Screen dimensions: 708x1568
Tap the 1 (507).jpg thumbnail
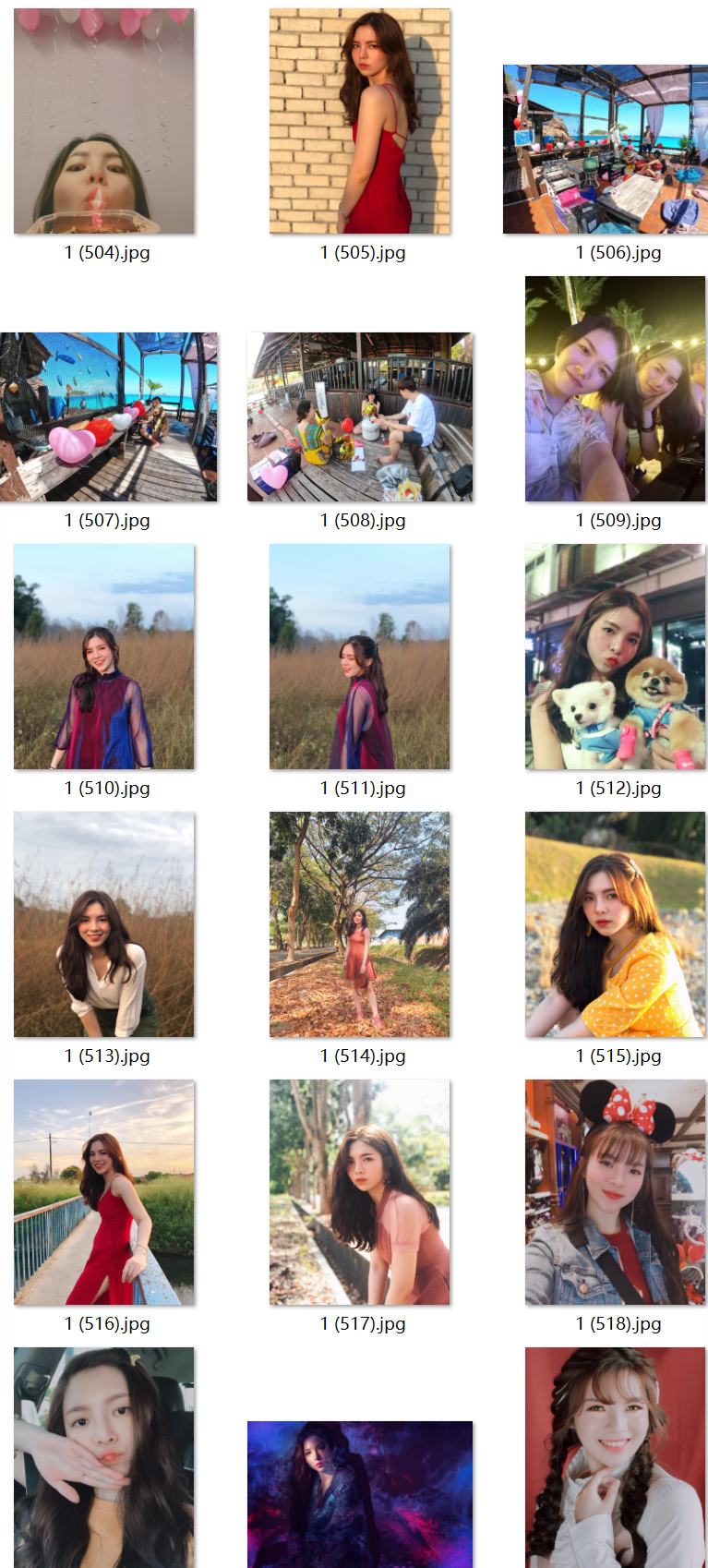click(x=109, y=417)
